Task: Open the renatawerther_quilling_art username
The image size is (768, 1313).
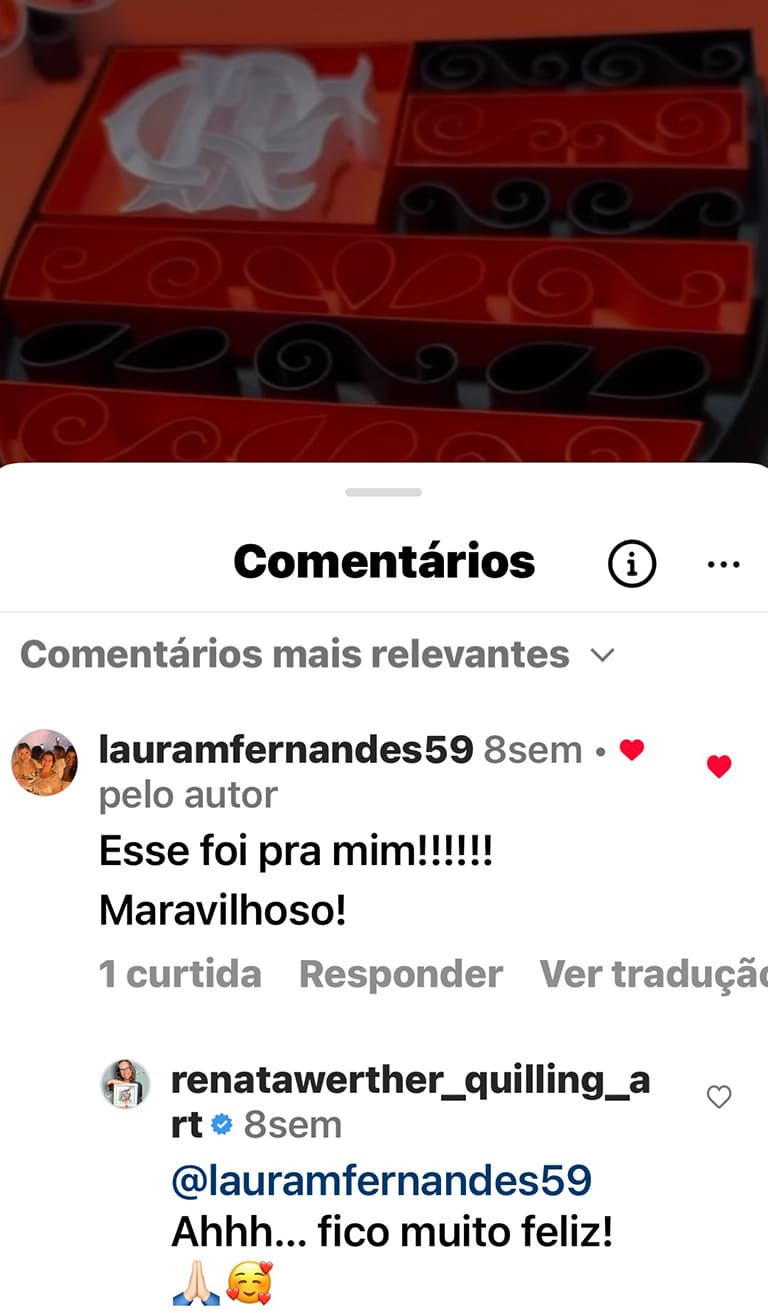Action: (x=410, y=1081)
